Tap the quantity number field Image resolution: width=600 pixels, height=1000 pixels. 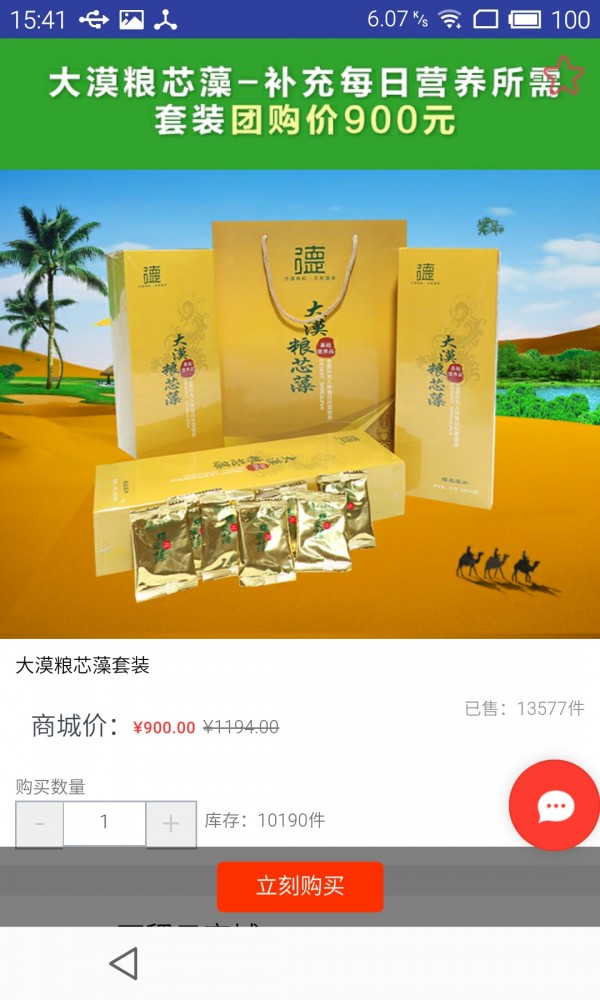pos(105,823)
